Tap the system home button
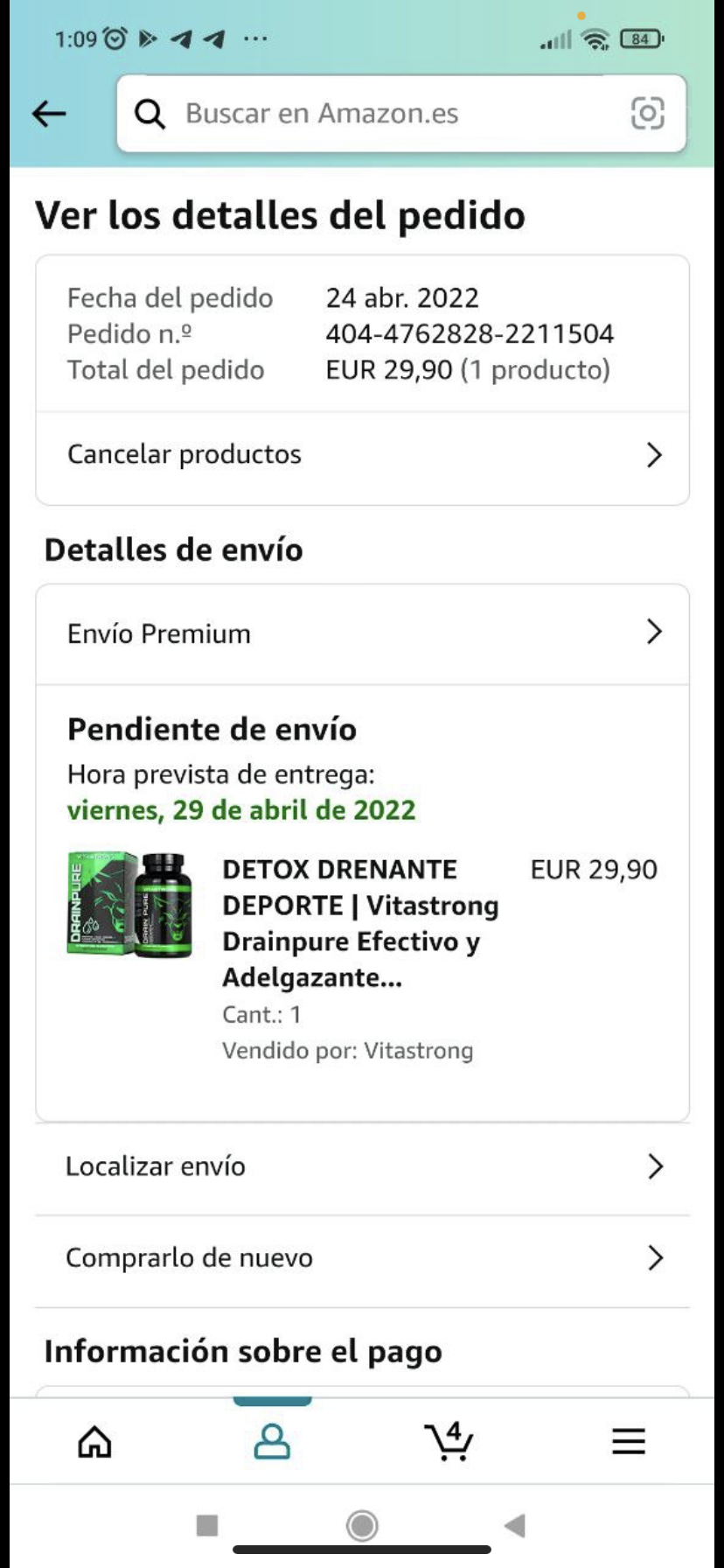Image resolution: width=724 pixels, height=1568 pixels. point(362,1526)
